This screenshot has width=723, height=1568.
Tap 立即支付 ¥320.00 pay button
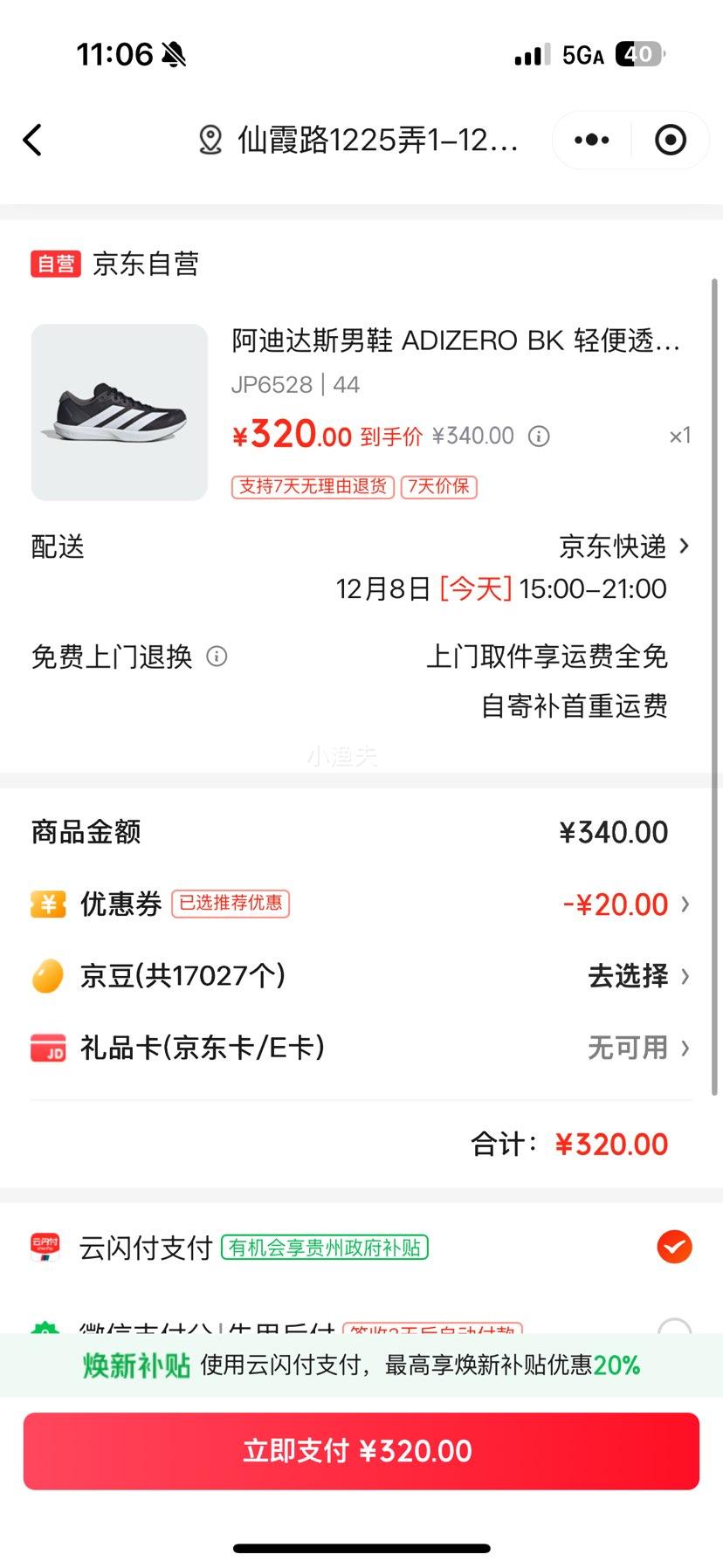[x=361, y=1451]
